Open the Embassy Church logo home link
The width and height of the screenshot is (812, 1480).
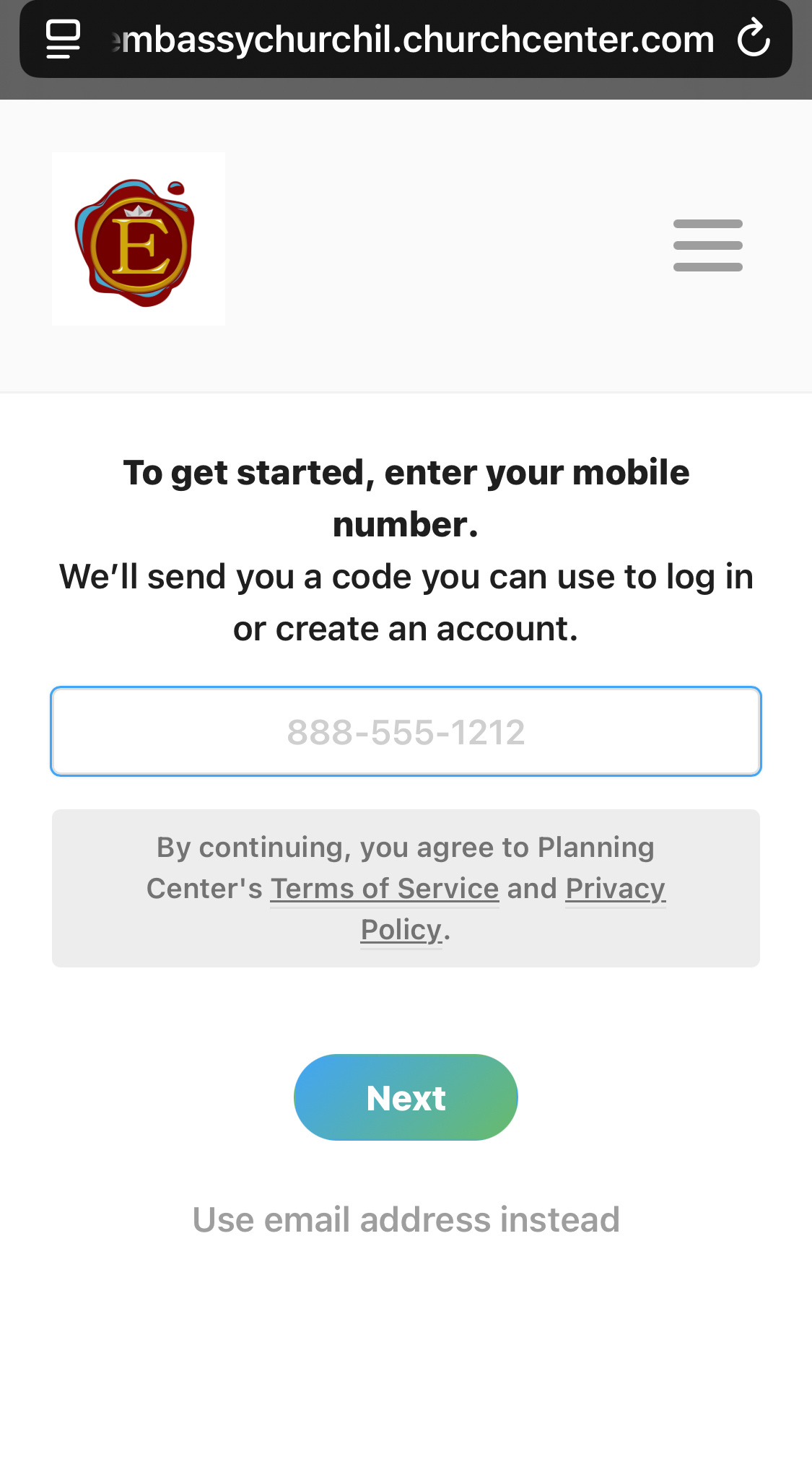[x=139, y=239]
